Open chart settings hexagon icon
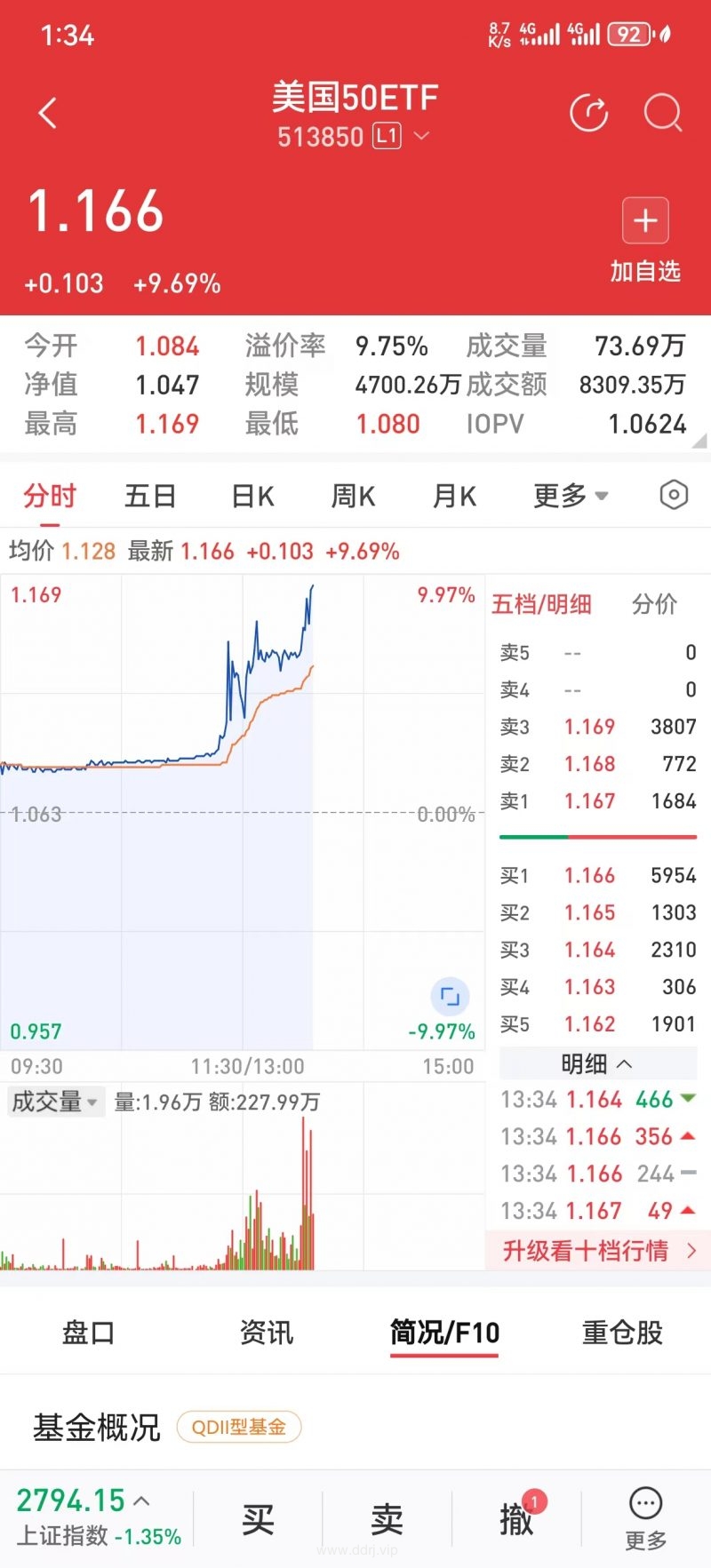The width and height of the screenshot is (711, 1568). point(674,495)
